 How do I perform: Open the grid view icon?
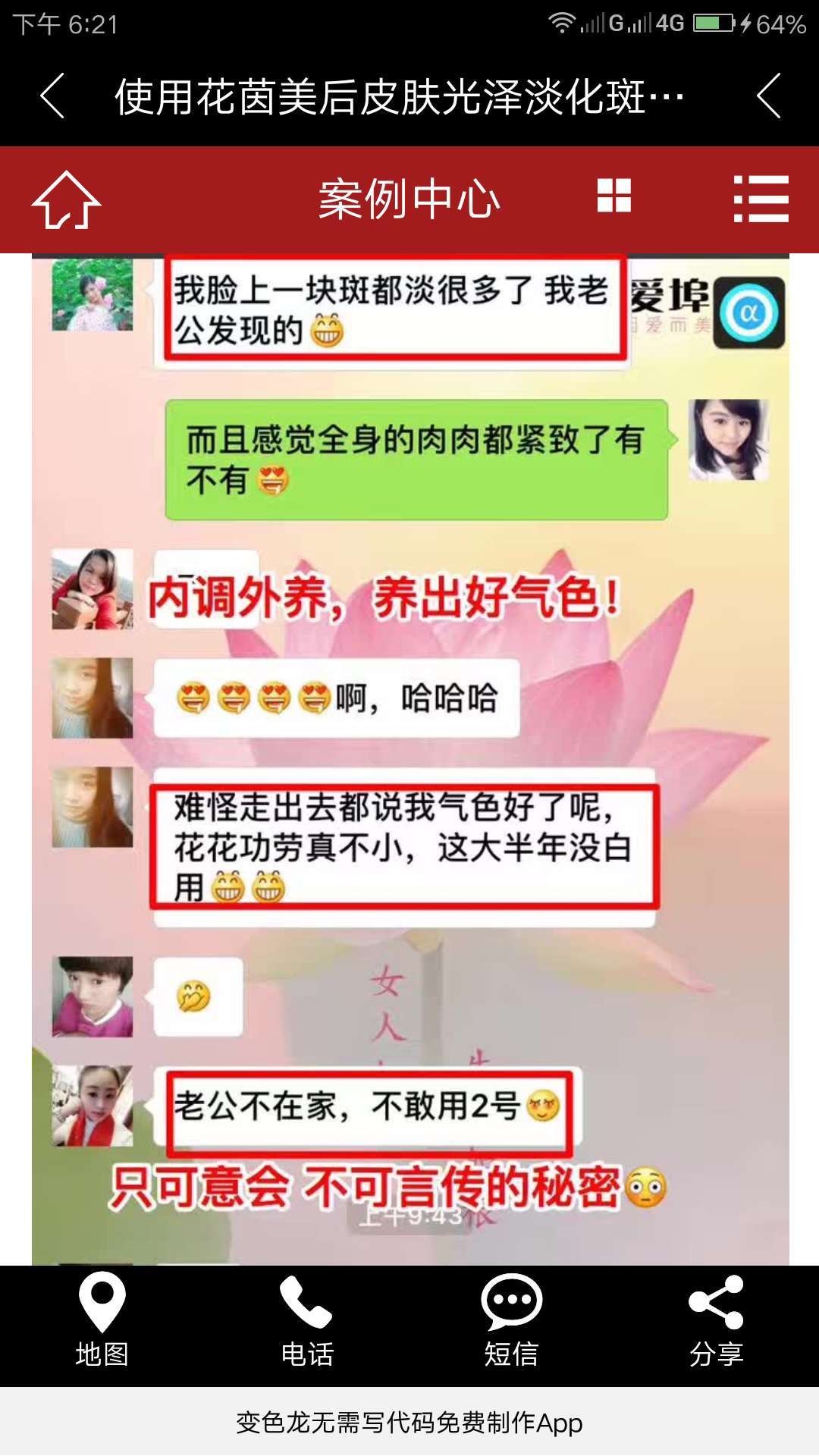pyautogui.click(x=613, y=196)
